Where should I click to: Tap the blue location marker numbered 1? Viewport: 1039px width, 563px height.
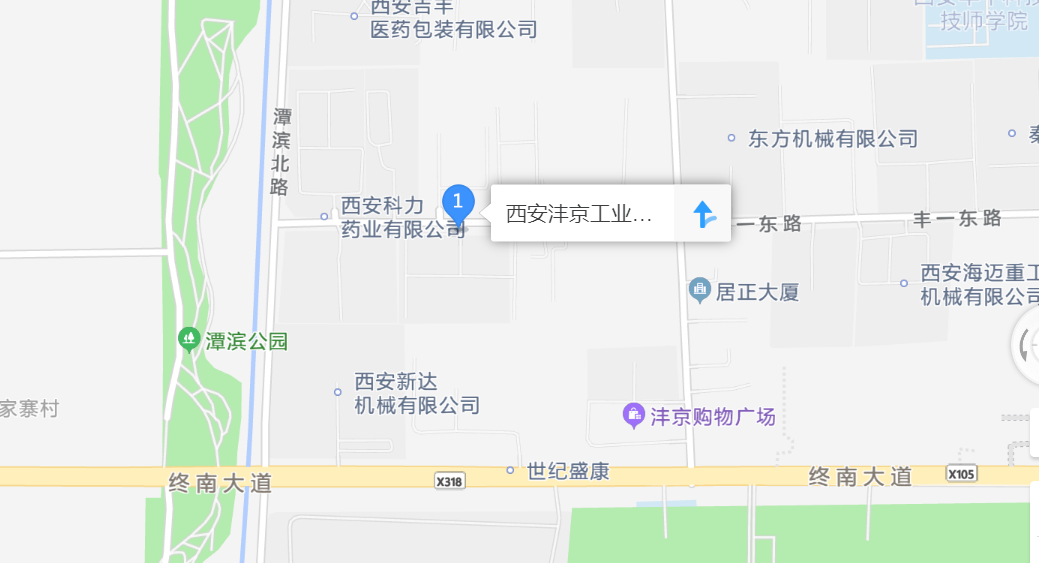pyautogui.click(x=458, y=203)
